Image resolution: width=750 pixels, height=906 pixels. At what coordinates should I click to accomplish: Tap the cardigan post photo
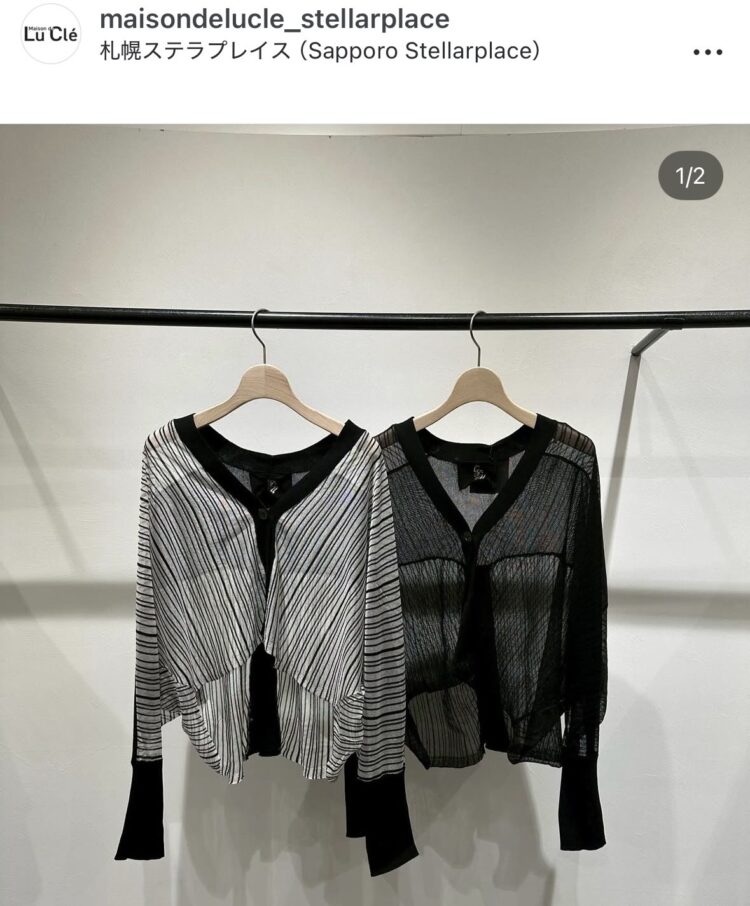pyautogui.click(x=375, y=560)
